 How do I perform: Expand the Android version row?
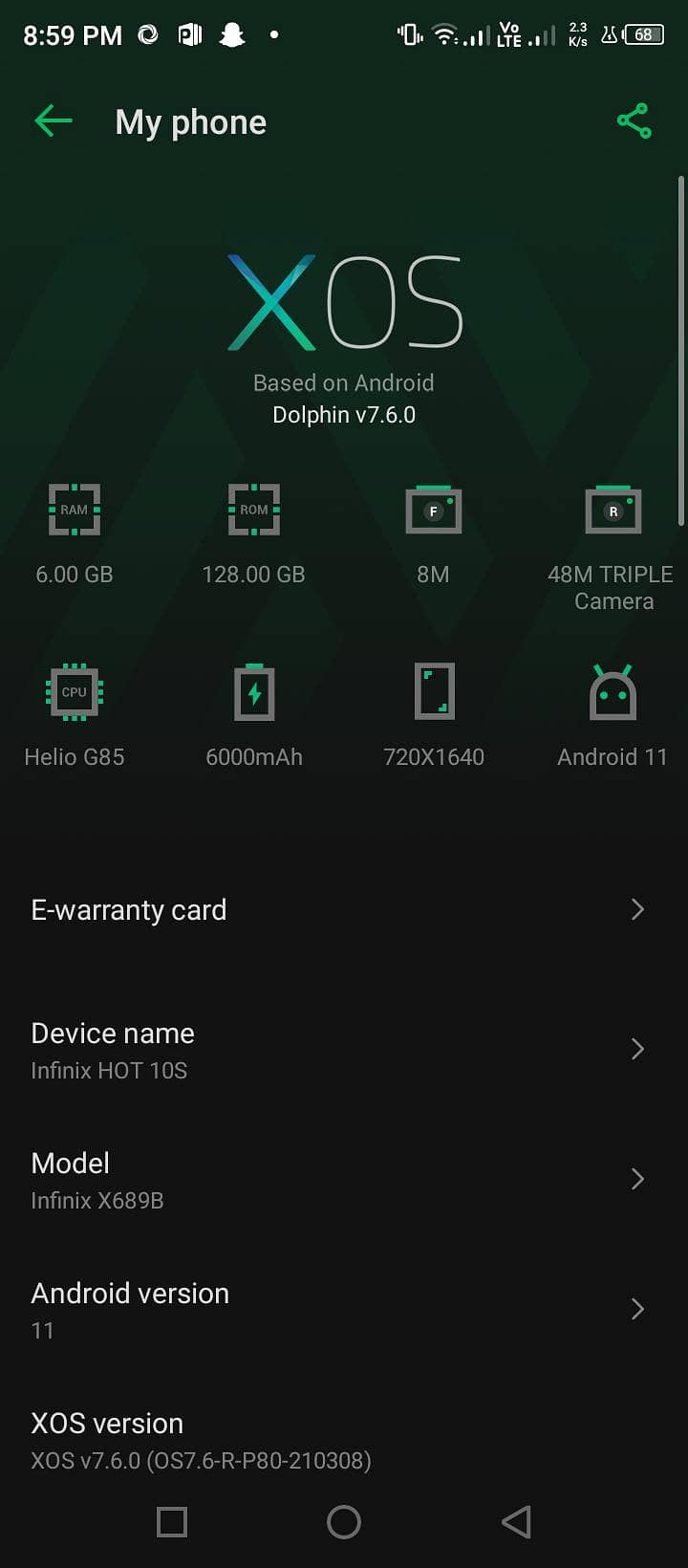tap(344, 1309)
